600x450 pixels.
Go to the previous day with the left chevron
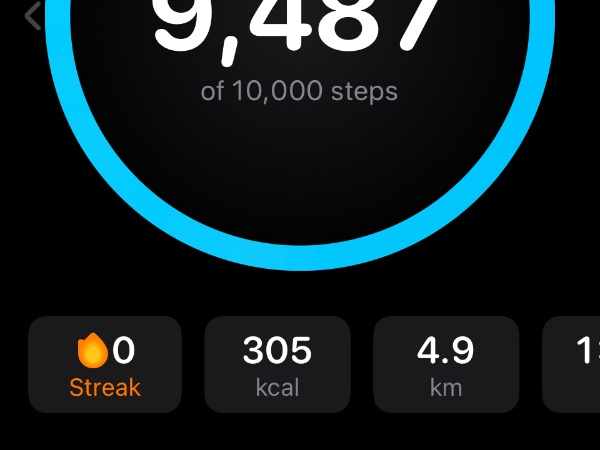(33, 16)
